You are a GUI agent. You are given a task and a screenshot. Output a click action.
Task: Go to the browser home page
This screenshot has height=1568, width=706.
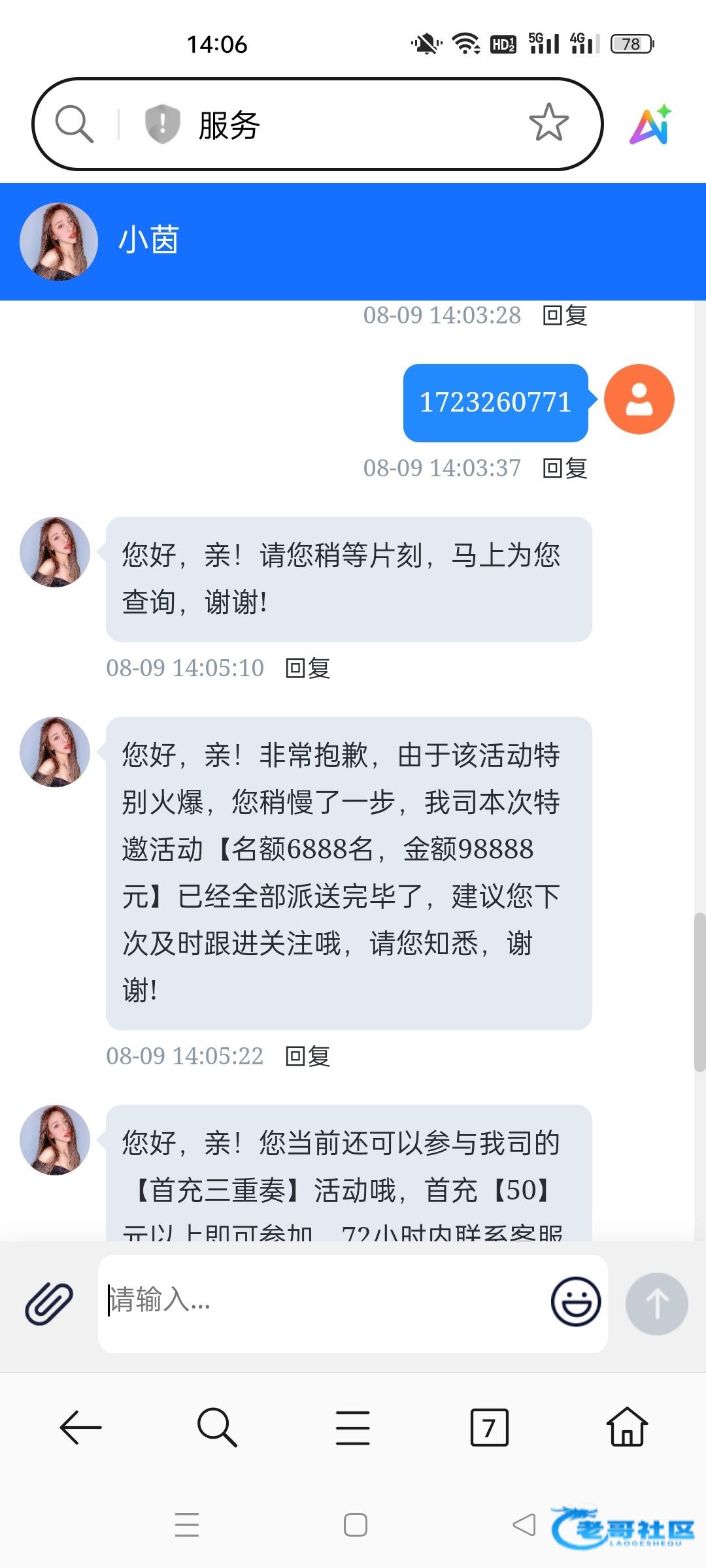click(x=627, y=1426)
